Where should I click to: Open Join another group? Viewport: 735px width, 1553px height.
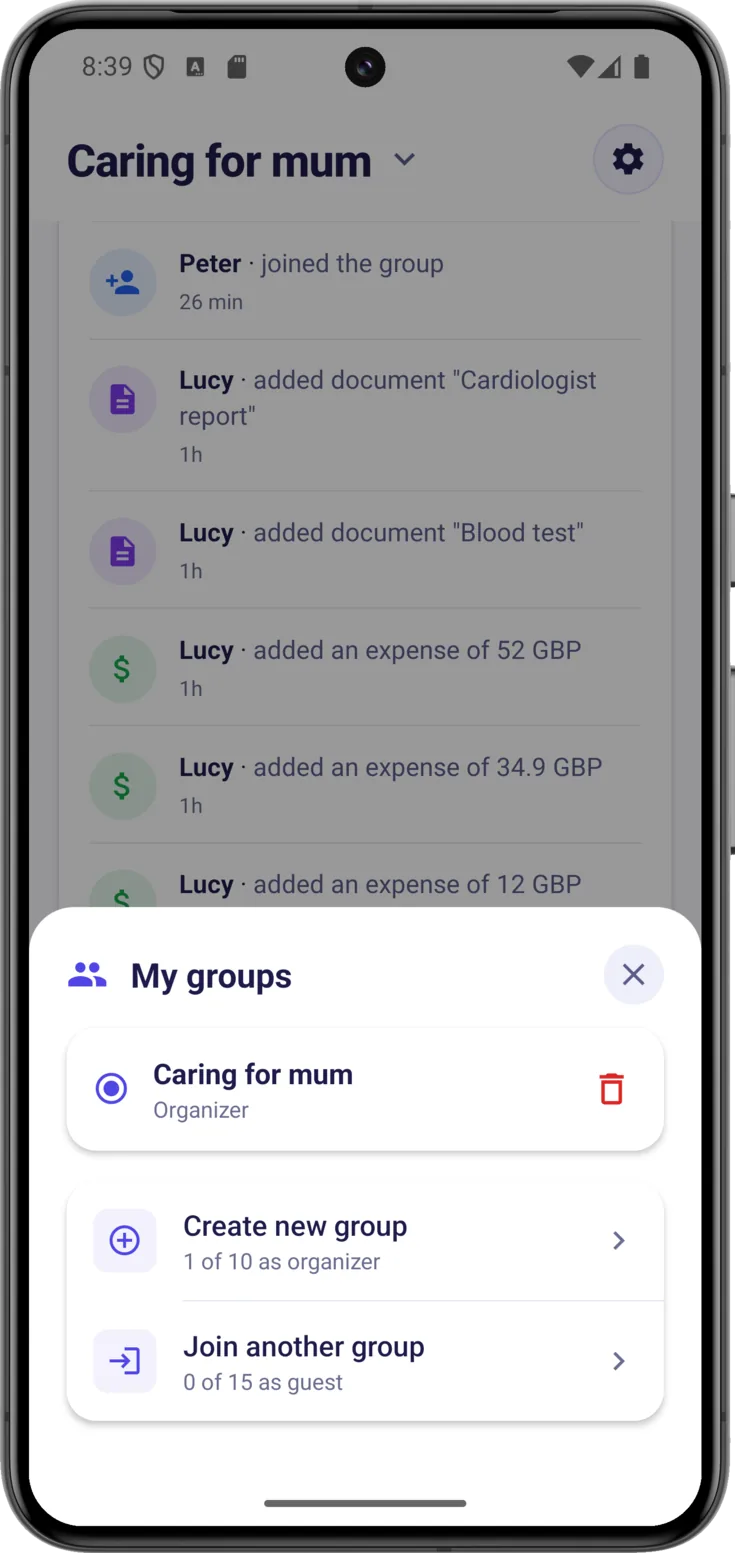(x=365, y=1361)
